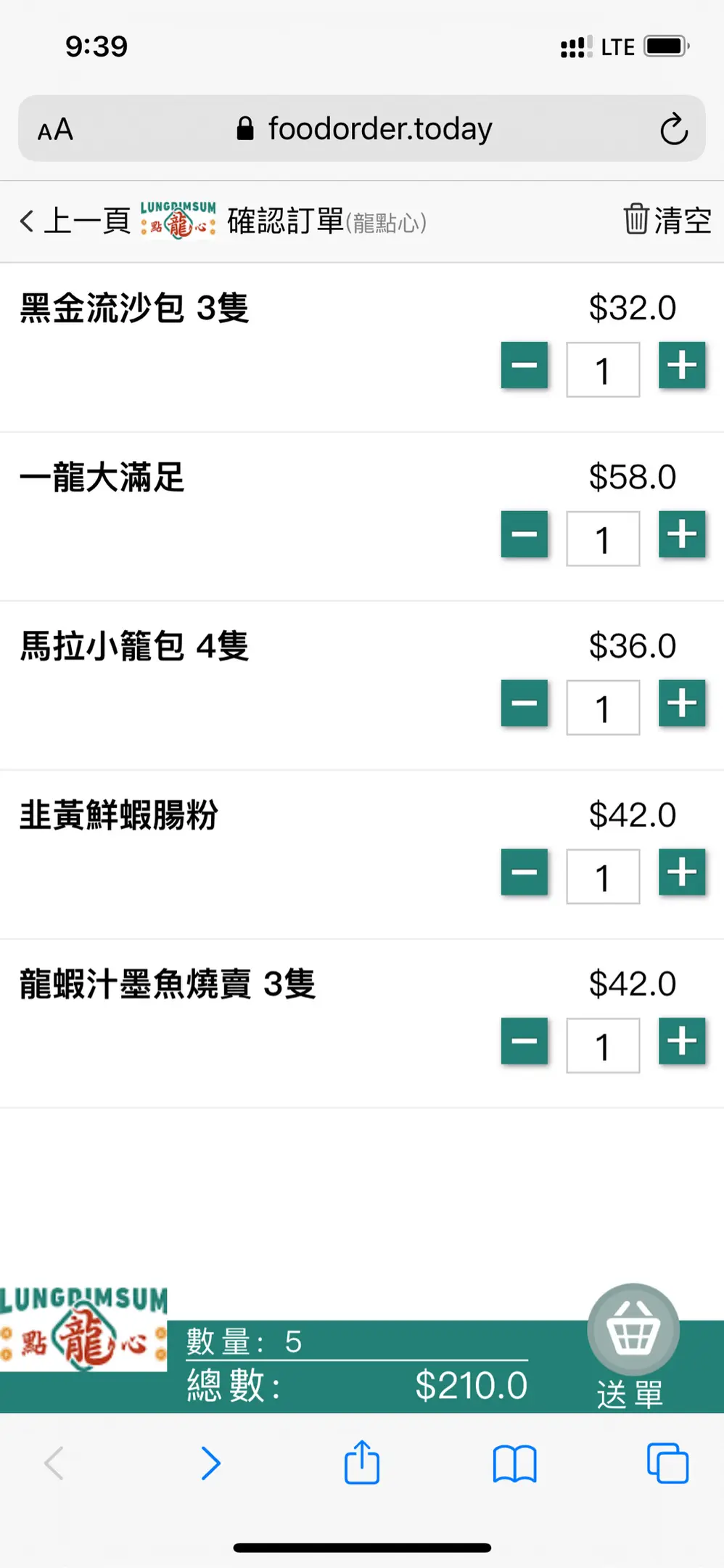
Task: Increase quantity of 黑金流沙包 3隻
Action: 681,366
